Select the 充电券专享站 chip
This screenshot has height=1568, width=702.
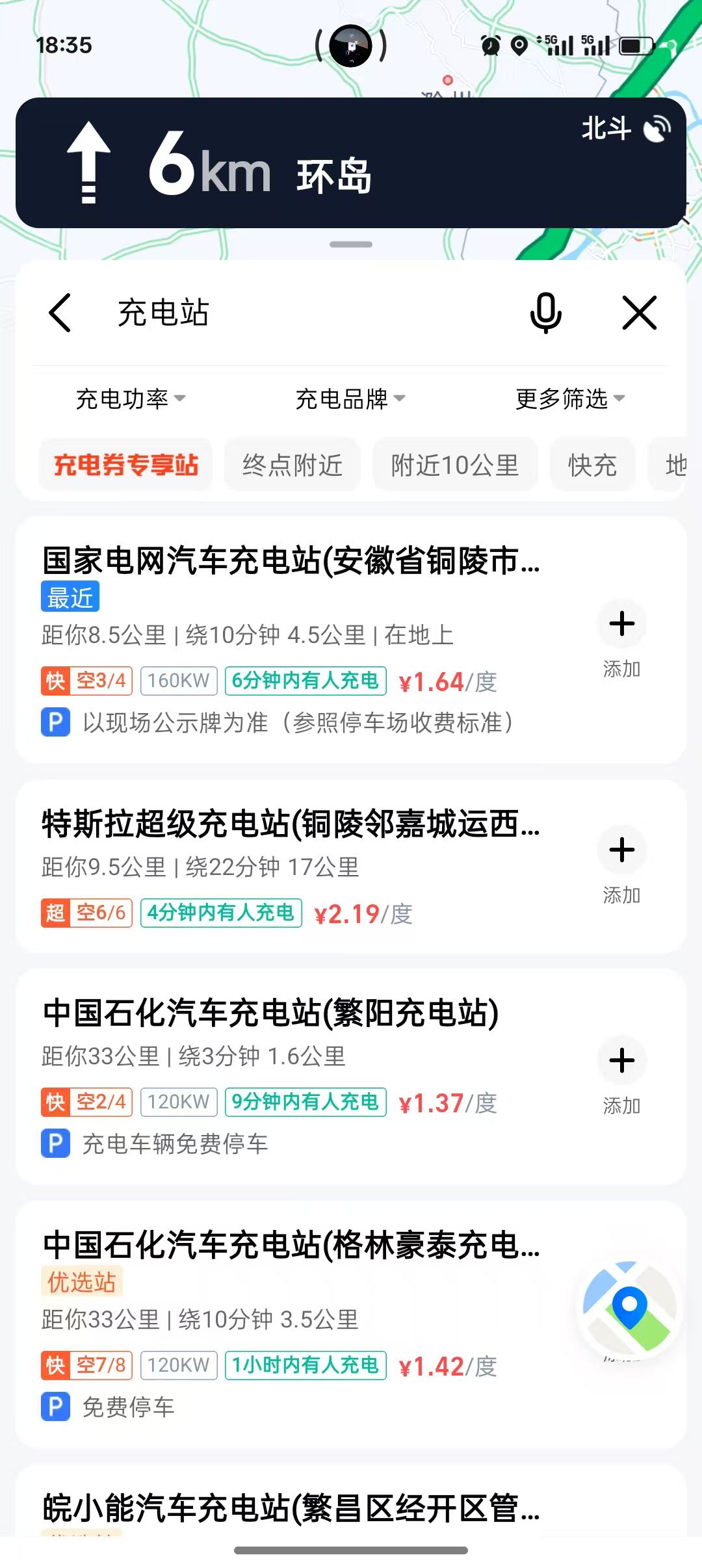(x=125, y=465)
